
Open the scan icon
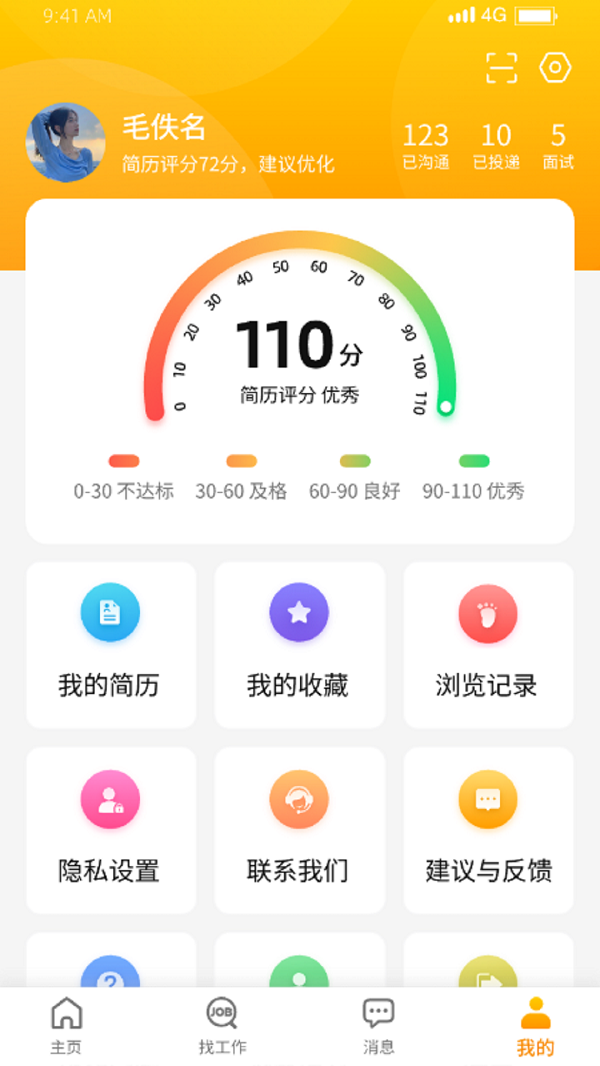tap(501, 68)
